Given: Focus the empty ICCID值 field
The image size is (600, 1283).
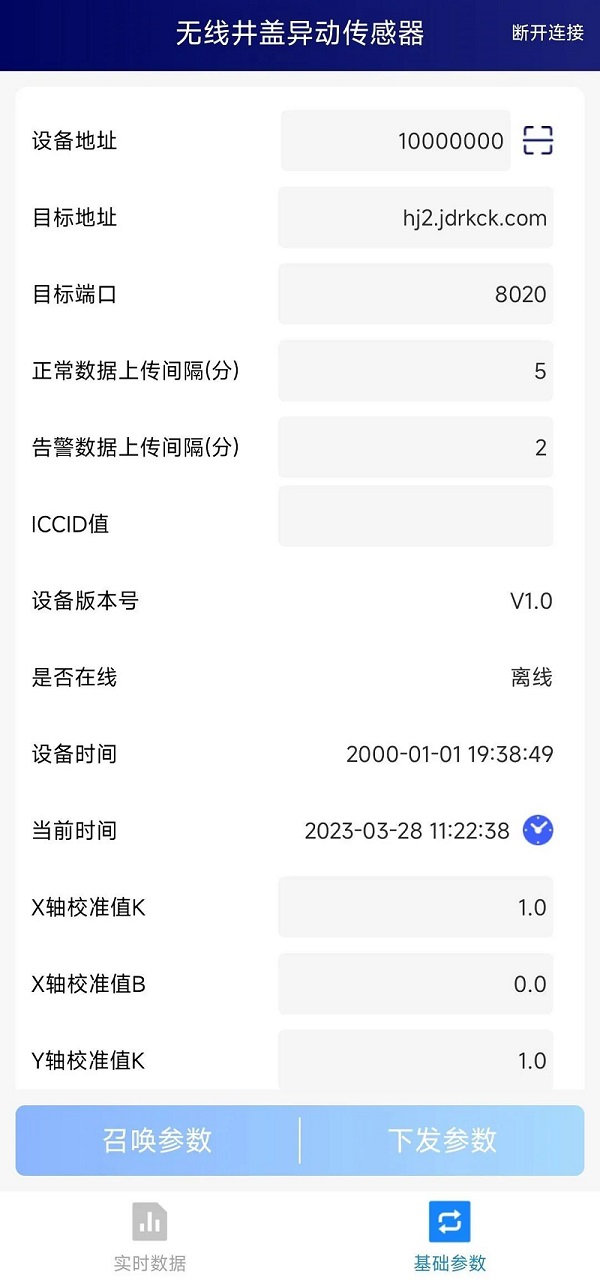Looking at the screenshot, I should 415,516.
